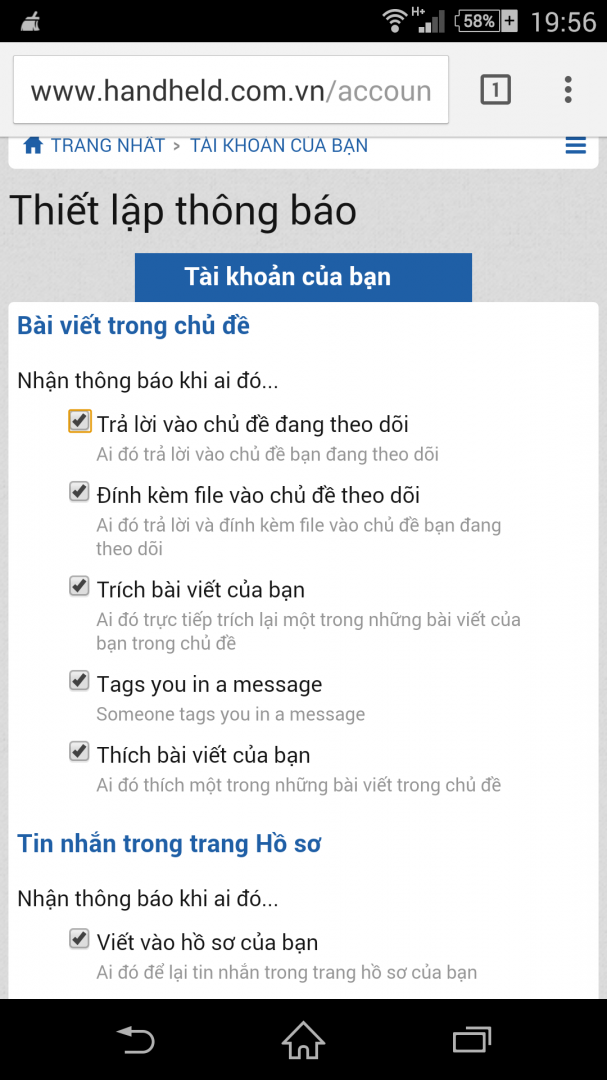Go to the TRANG NHẤT breadcrumb link
The height and width of the screenshot is (1080, 607).
[107, 146]
